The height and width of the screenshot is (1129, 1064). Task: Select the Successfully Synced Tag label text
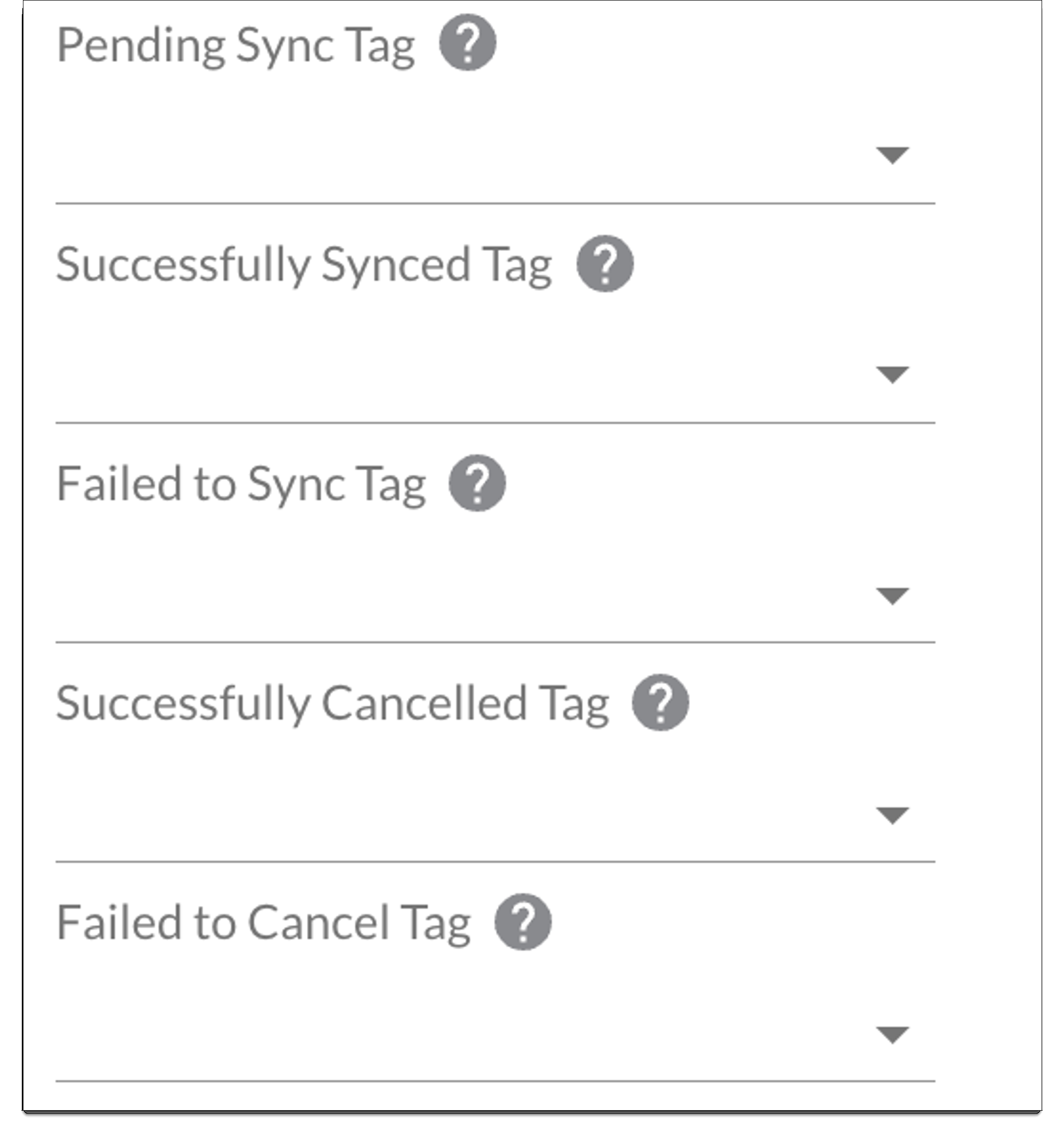tap(307, 264)
